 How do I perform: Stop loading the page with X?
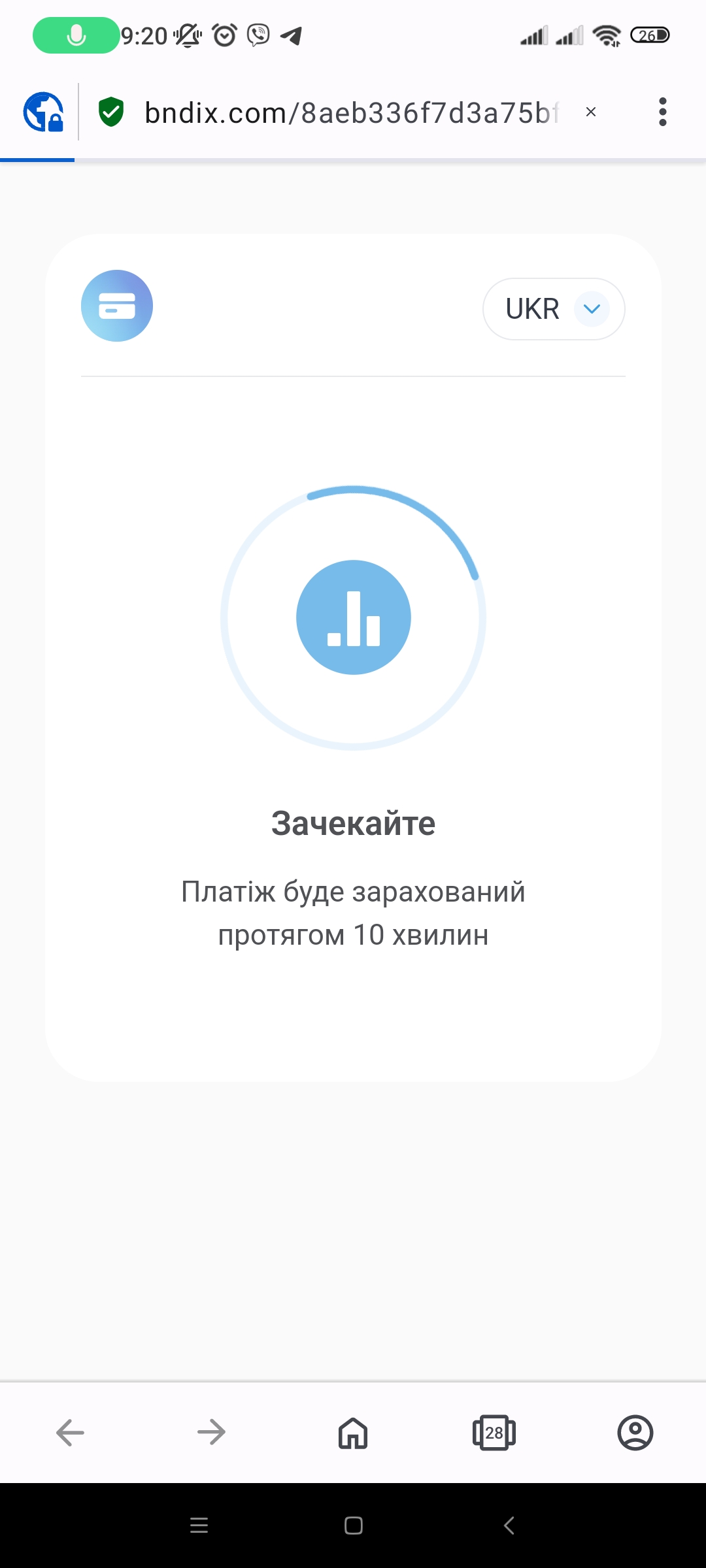pyautogui.click(x=591, y=112)
